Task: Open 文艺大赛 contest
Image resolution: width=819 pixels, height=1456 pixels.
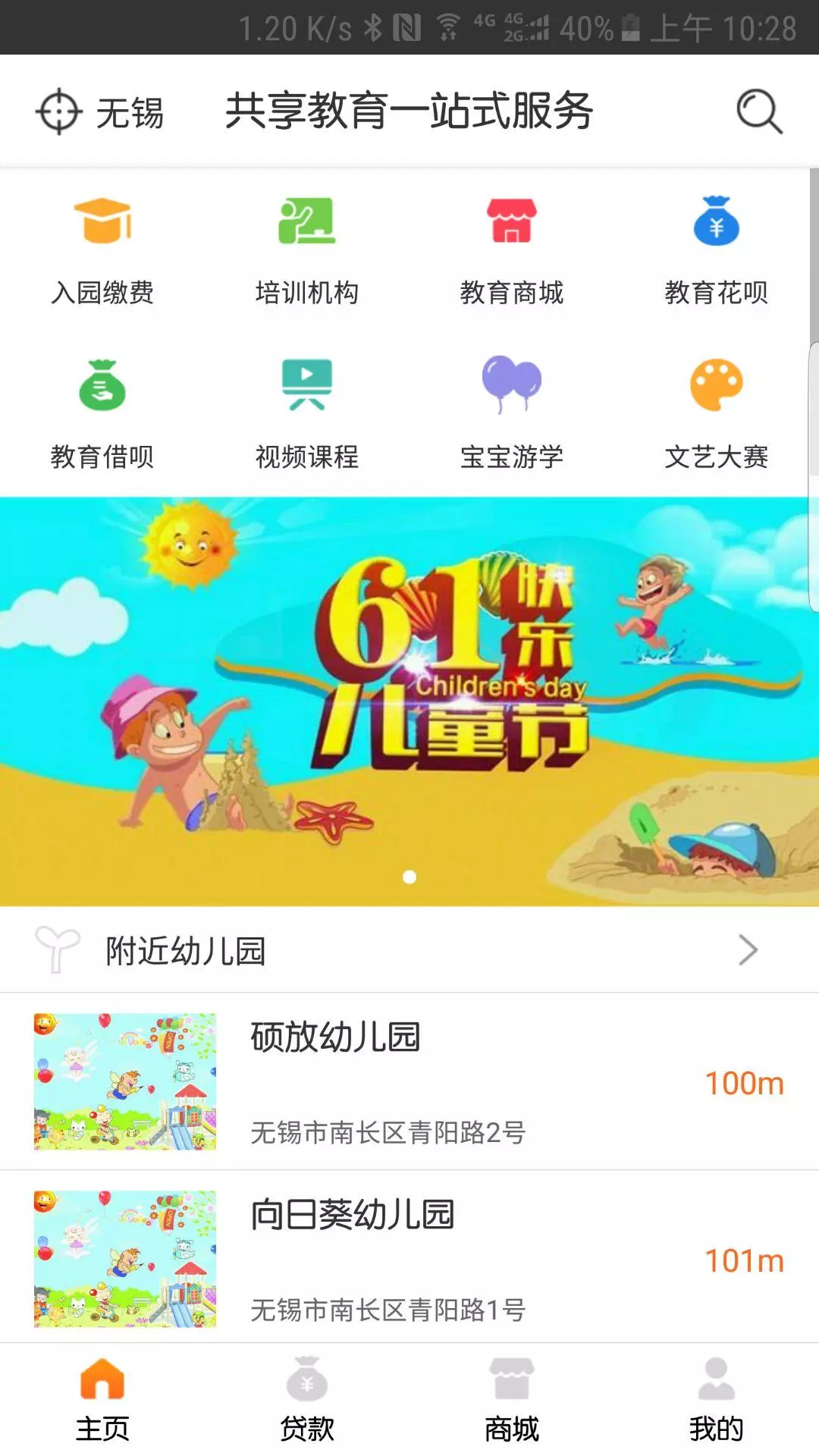Action: 717,415
